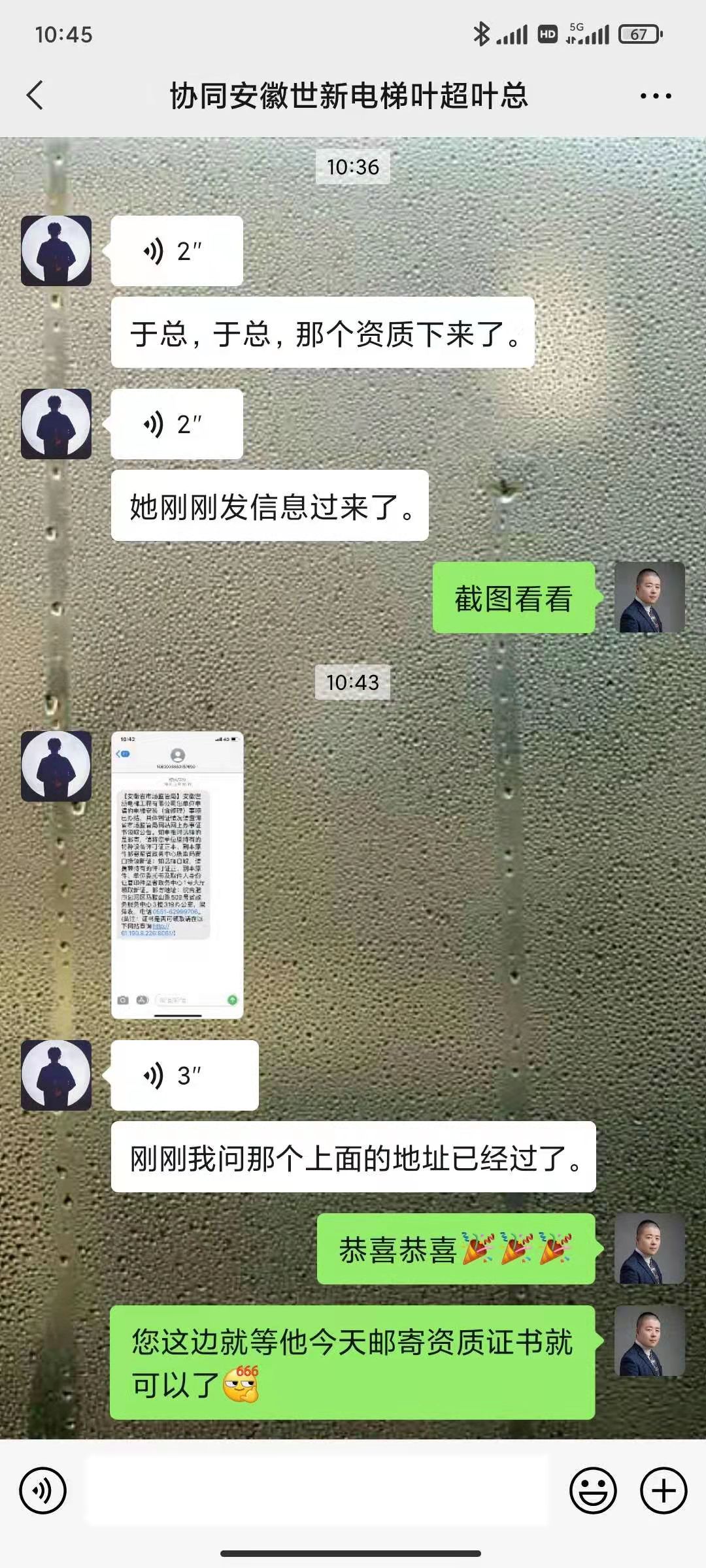Image resolution: width=706 pixels, height=1568 pixels.
Task: Switch to voice input mode
Action: coord(43,1491)
